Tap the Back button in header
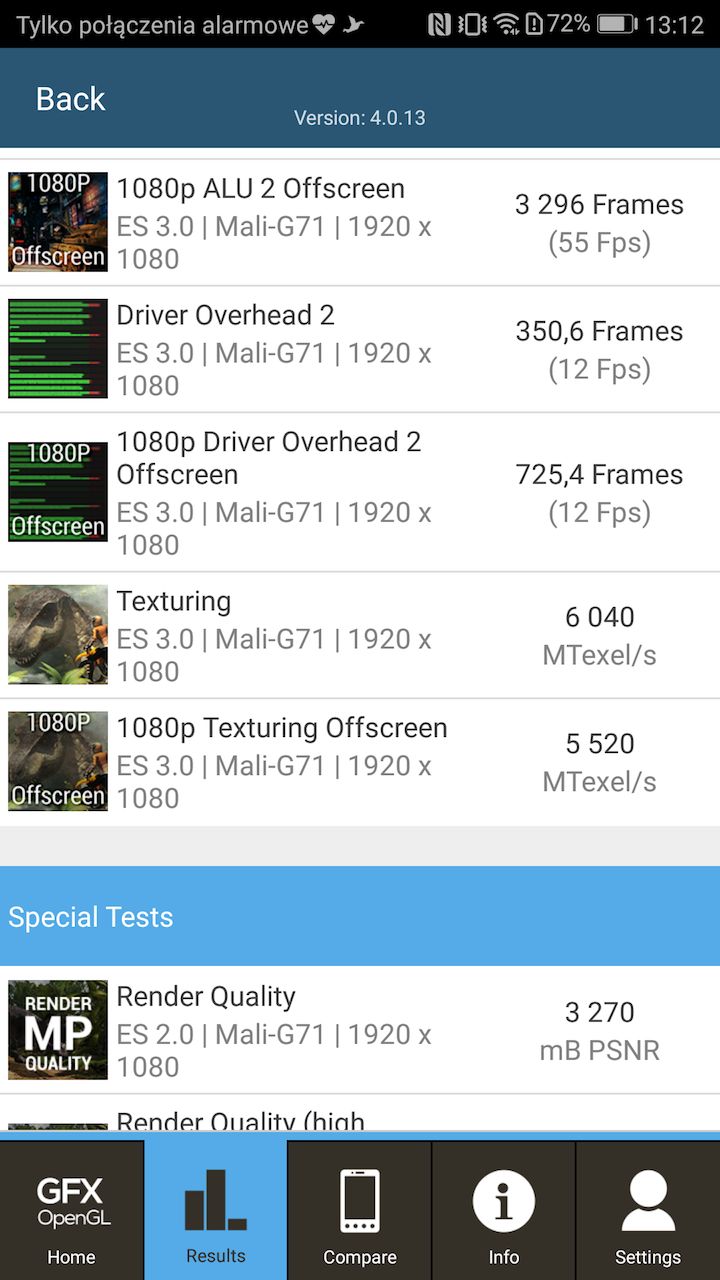The width and height of the screenshot is (720, 1280). coord(70,99)
